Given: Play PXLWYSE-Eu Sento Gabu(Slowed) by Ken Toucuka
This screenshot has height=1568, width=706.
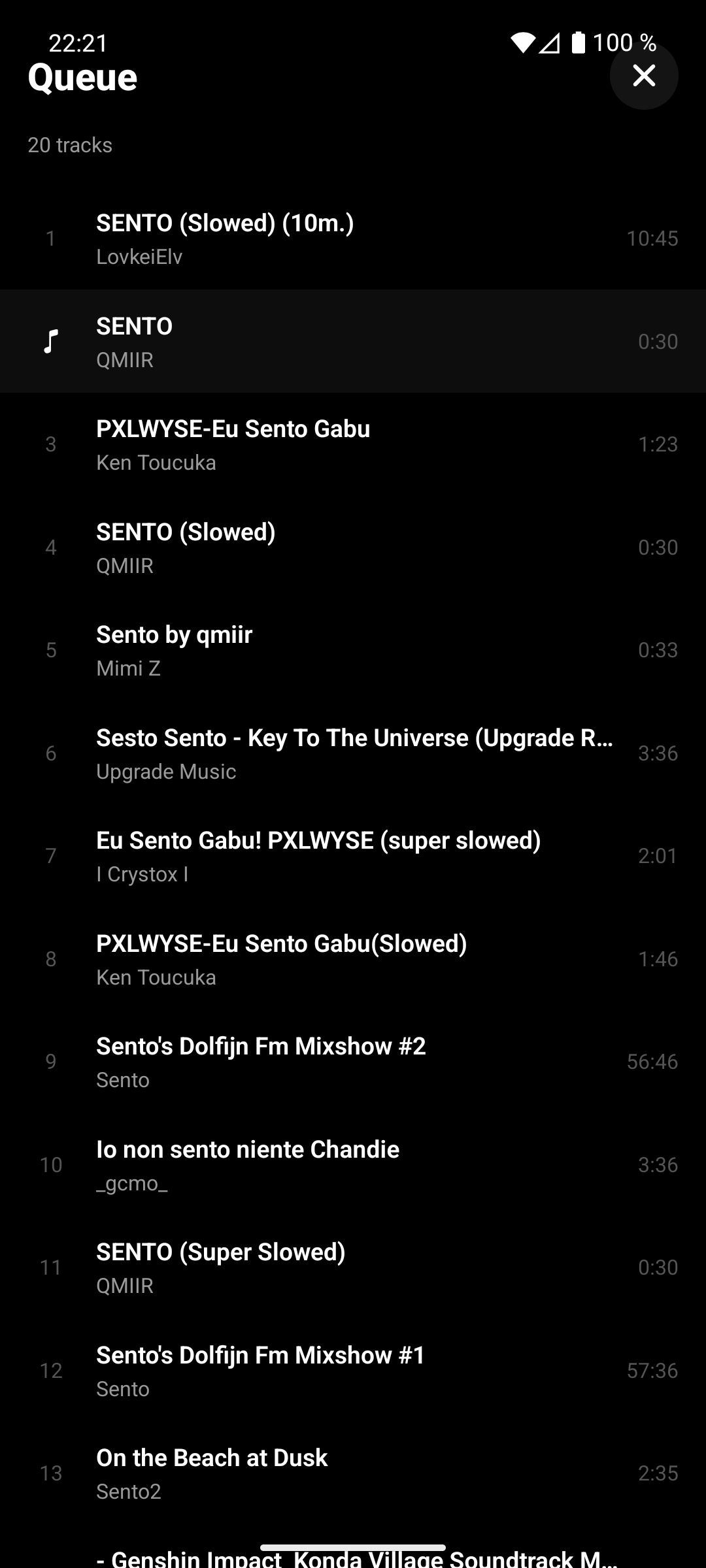Looking at the screenshot, I should (353, 959).
